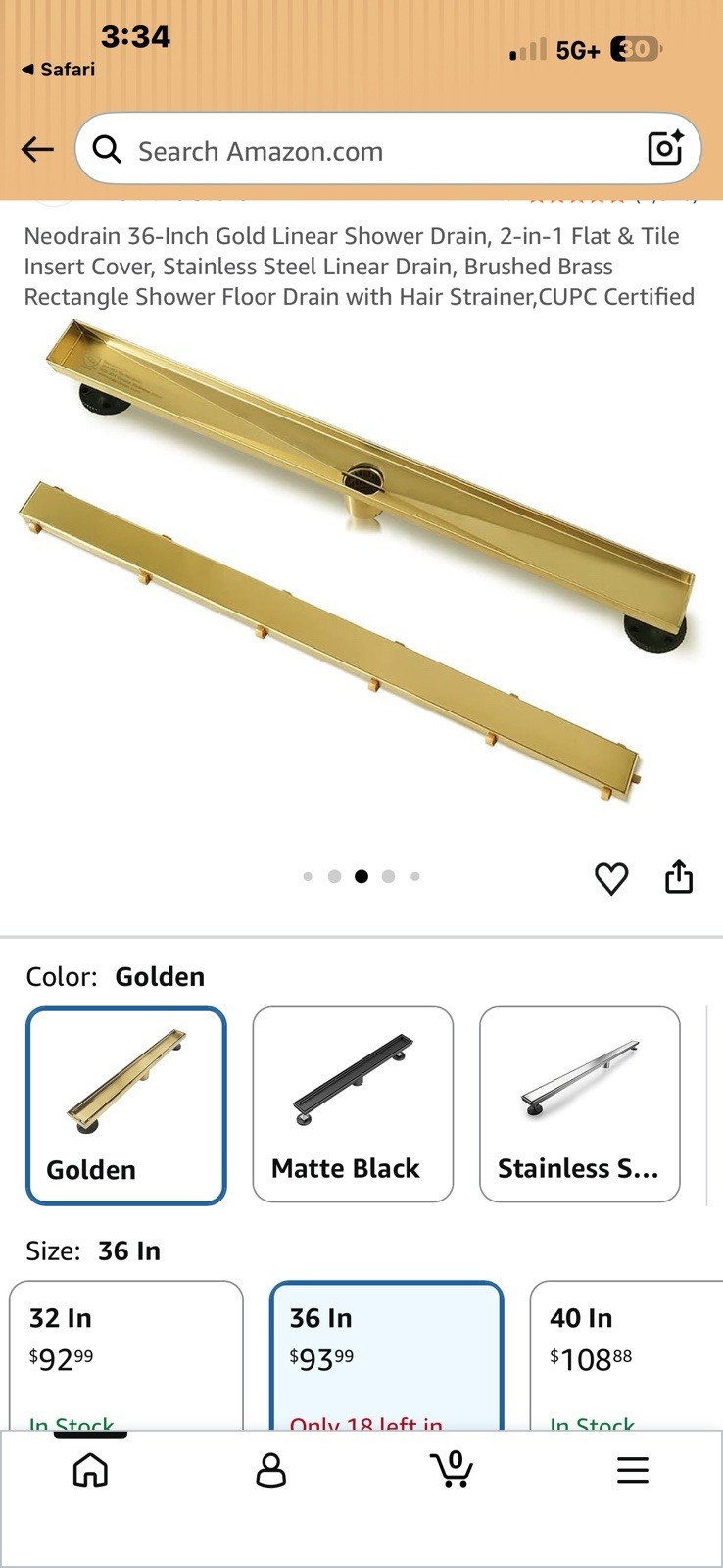Viewport: 723px width, 1568px height.
Task: Select the Golden color option
Action: click(126, 1106)
